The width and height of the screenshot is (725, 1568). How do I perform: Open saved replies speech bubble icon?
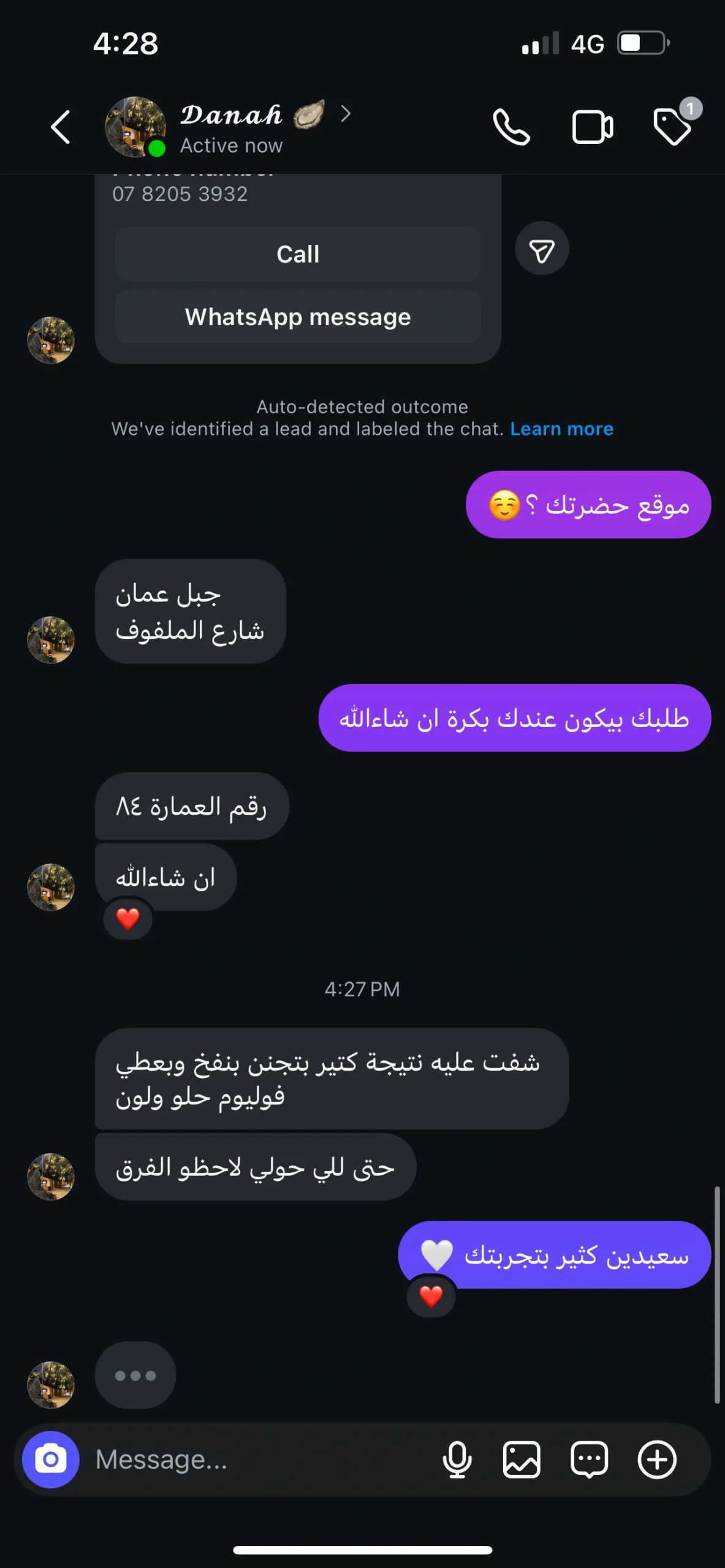click(589, 1460)
